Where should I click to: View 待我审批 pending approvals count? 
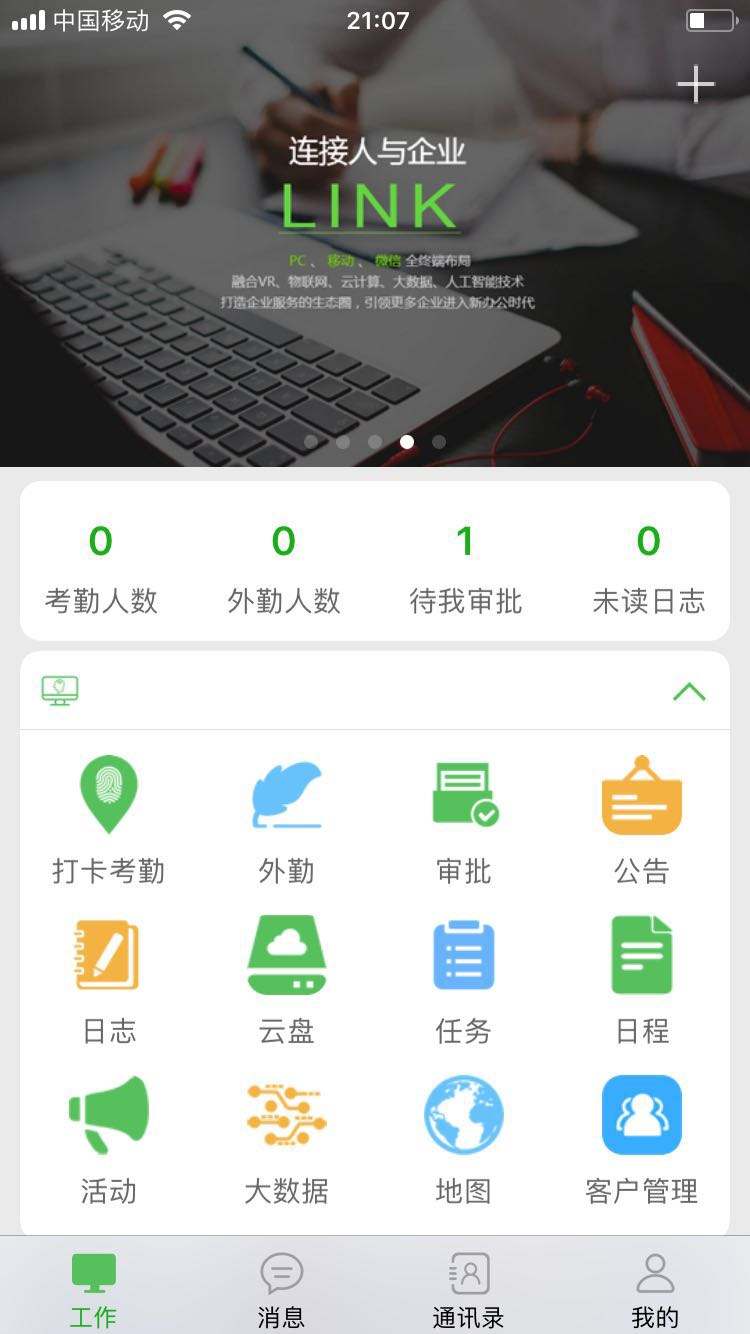[466, 568]
